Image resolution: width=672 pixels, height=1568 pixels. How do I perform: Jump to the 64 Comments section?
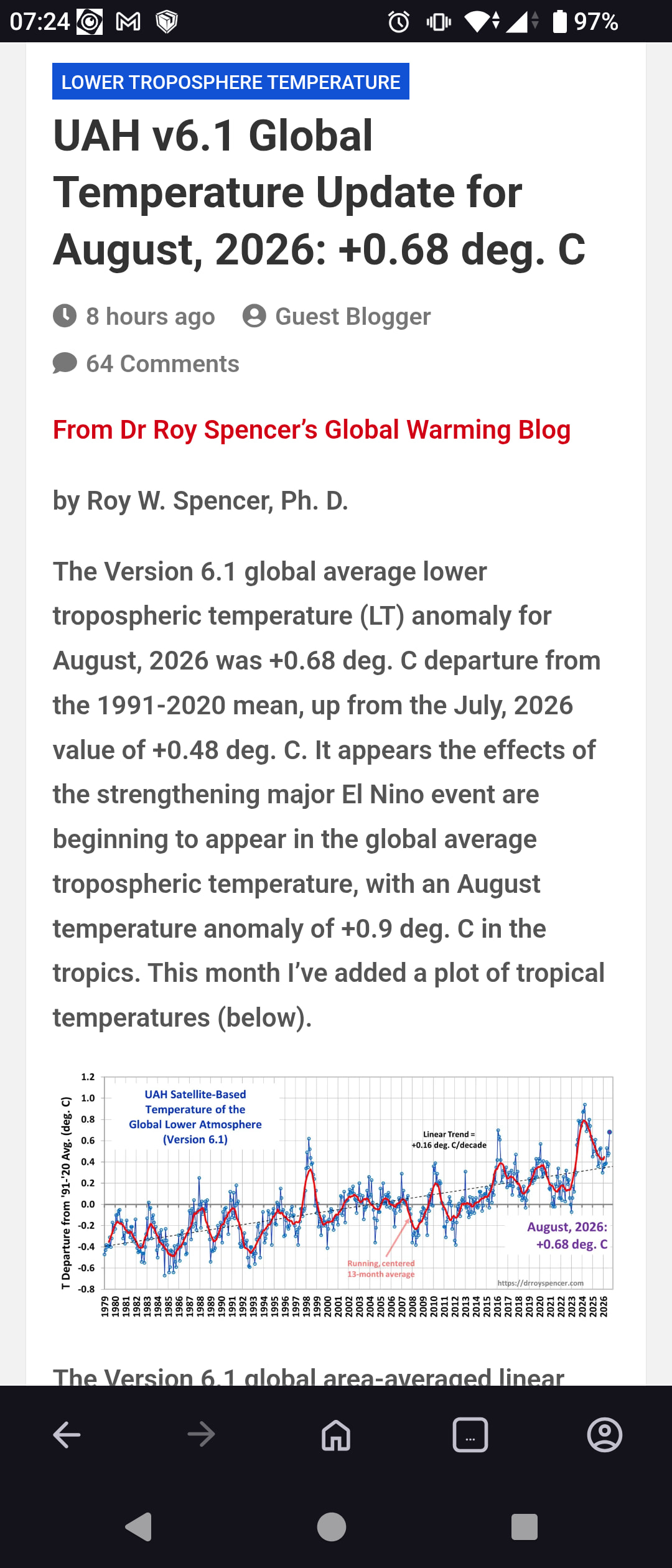coord(162,363)
